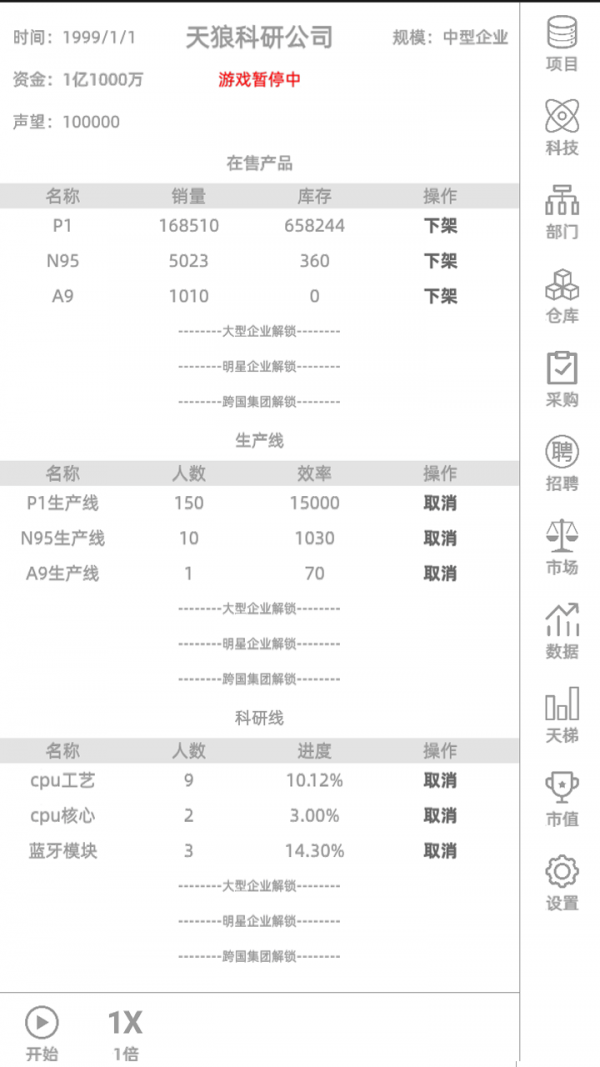
Task: Change the 1X game speed multiplier
Action: click(x=125, y=1033)
